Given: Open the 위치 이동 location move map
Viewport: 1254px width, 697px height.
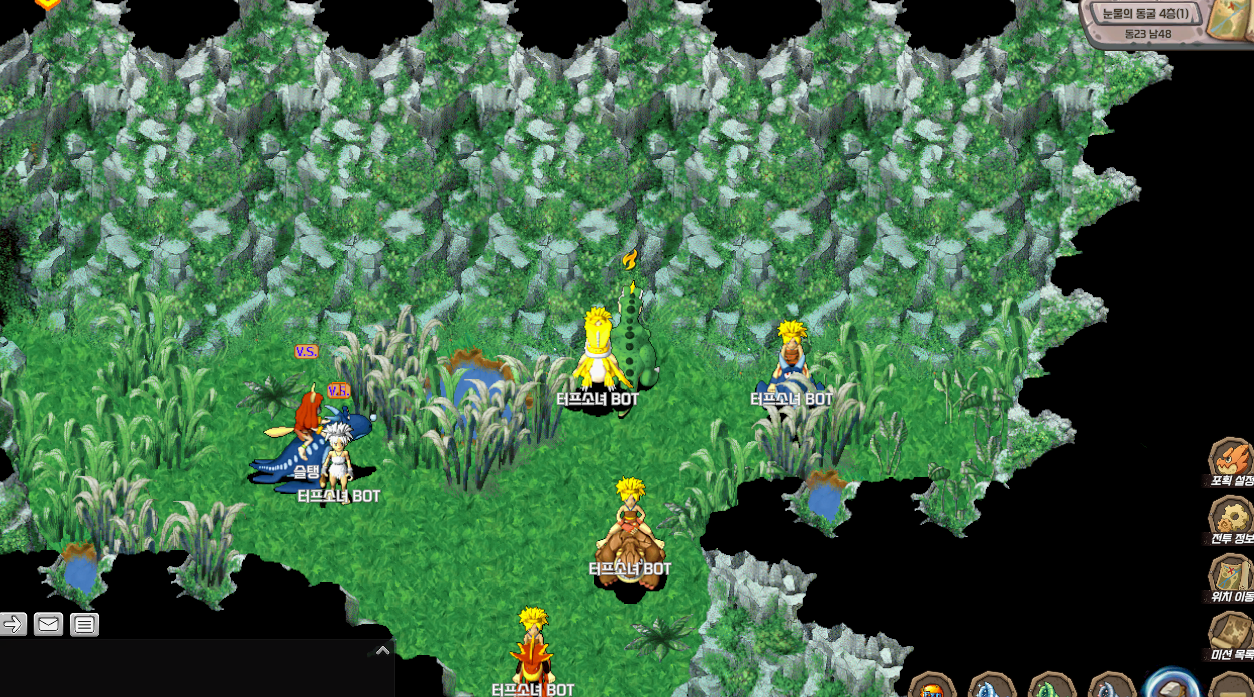Looking at the screenshot, I should 1230,578.
